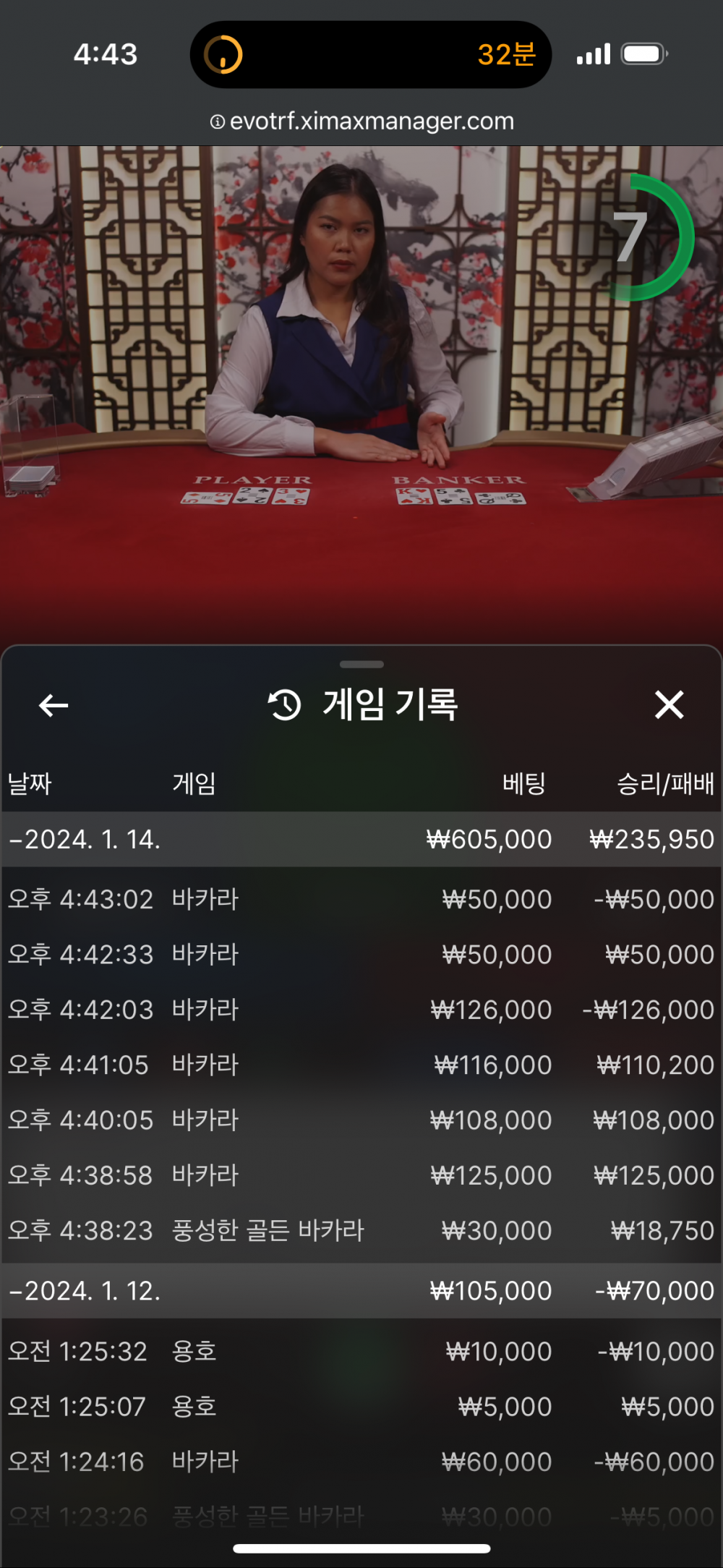This screenshot has height=1568, width=723.
Task: View the 오후 4:40:05 바카라 game details
Action: point(360,1120)
